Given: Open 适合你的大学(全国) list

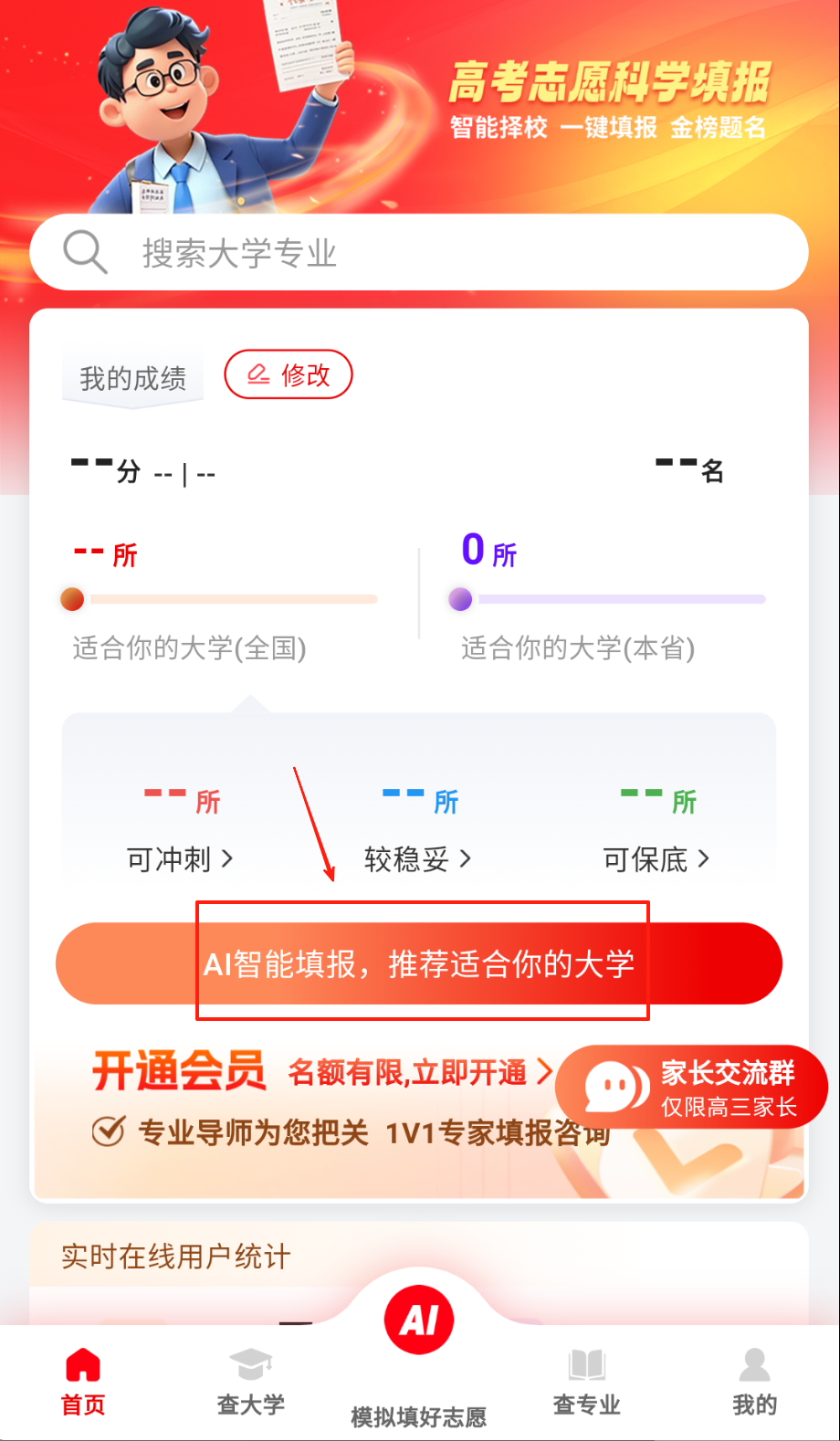Looking at the screenshot, I should pyautogui.click(x=189, y=648).
